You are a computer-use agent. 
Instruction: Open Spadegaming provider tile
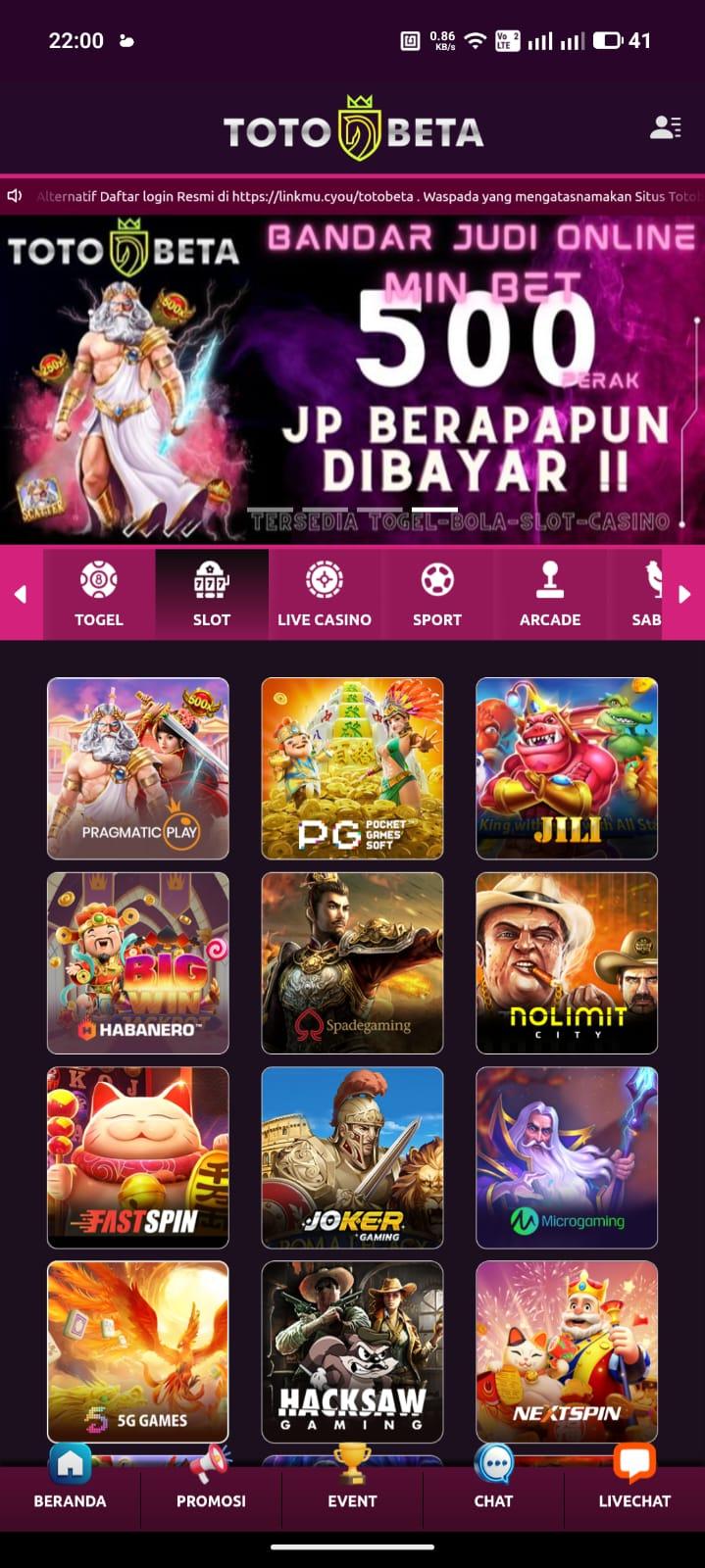(x=352, y=962)
